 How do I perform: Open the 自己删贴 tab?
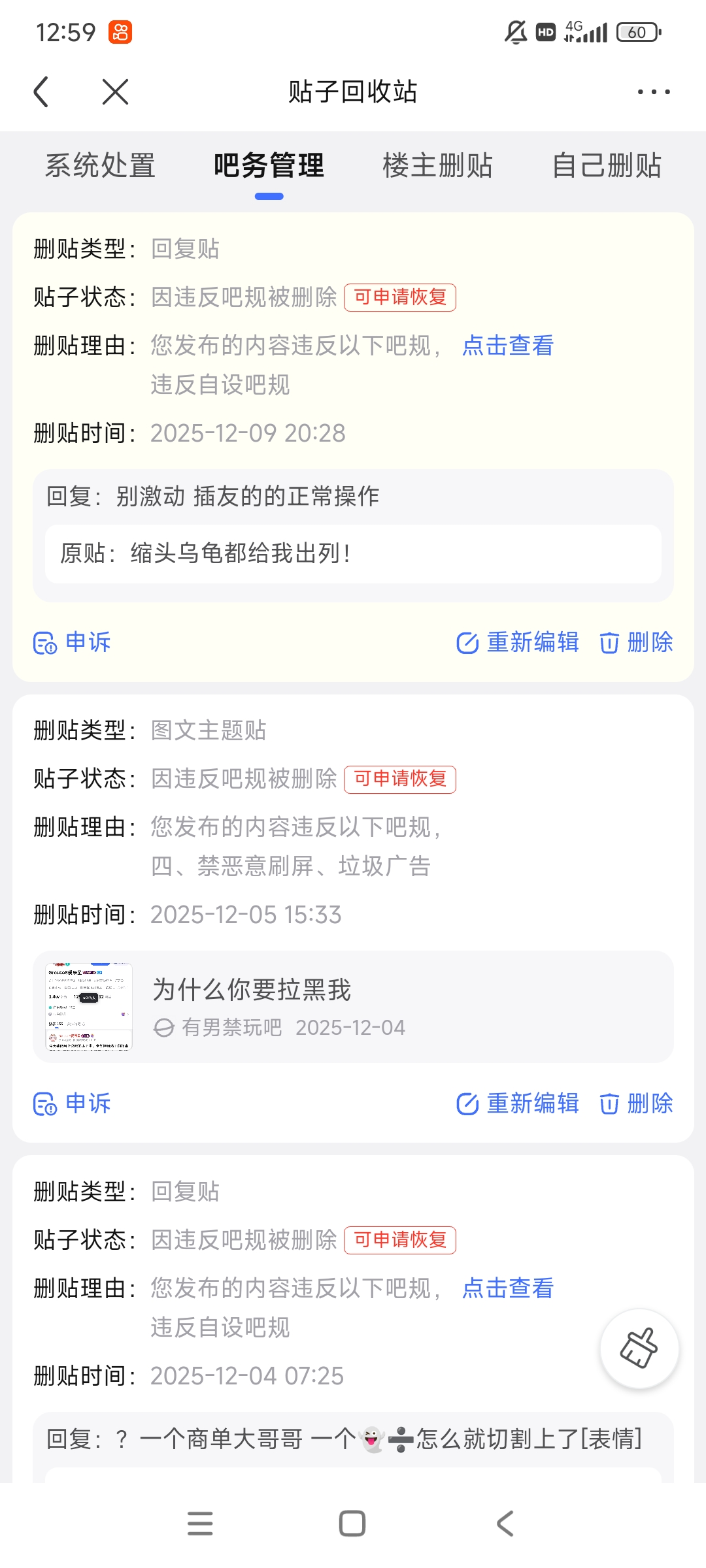click(x=607, y=165)
